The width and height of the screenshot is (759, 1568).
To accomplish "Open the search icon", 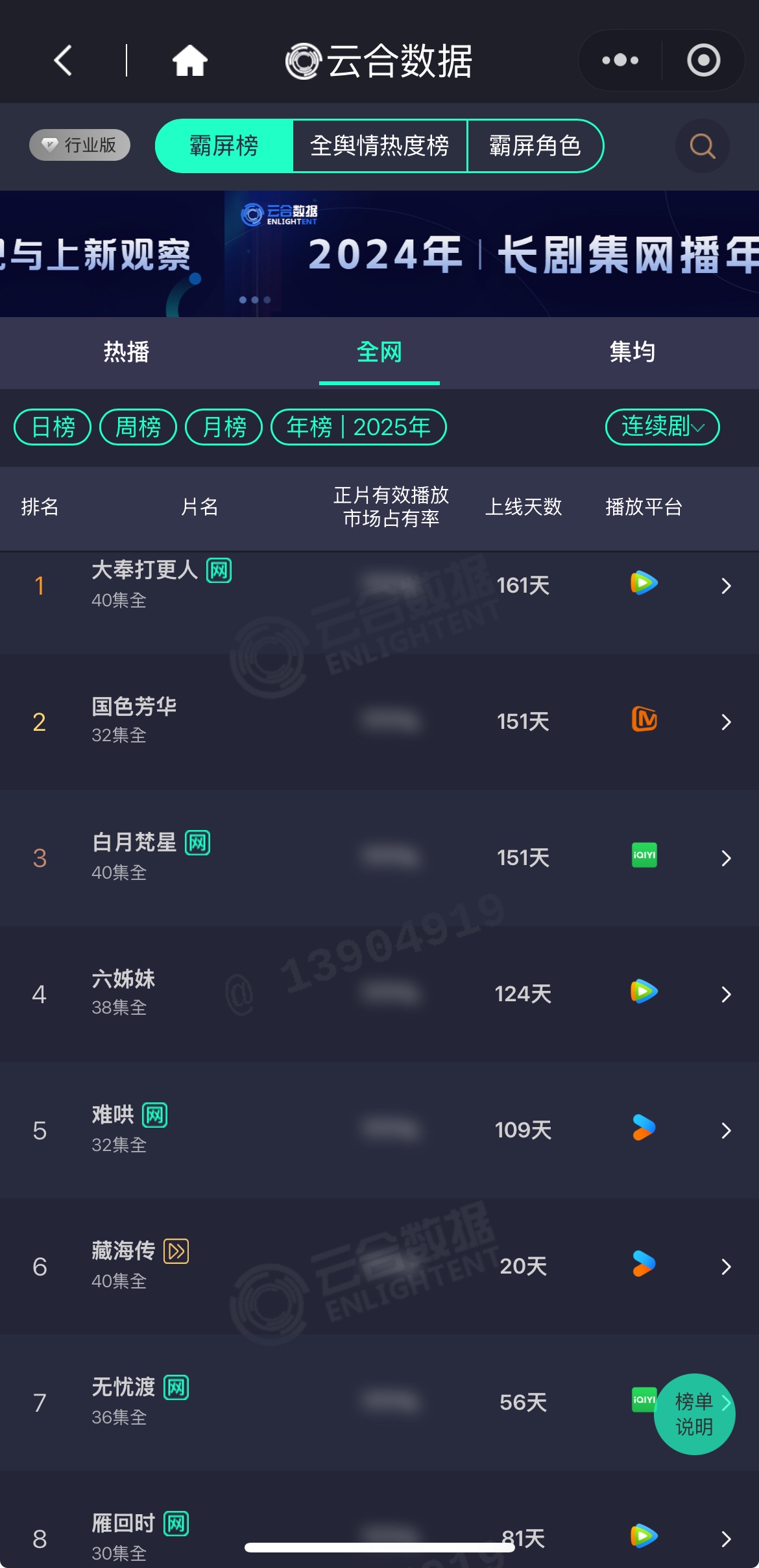I will tap(702, 146).
